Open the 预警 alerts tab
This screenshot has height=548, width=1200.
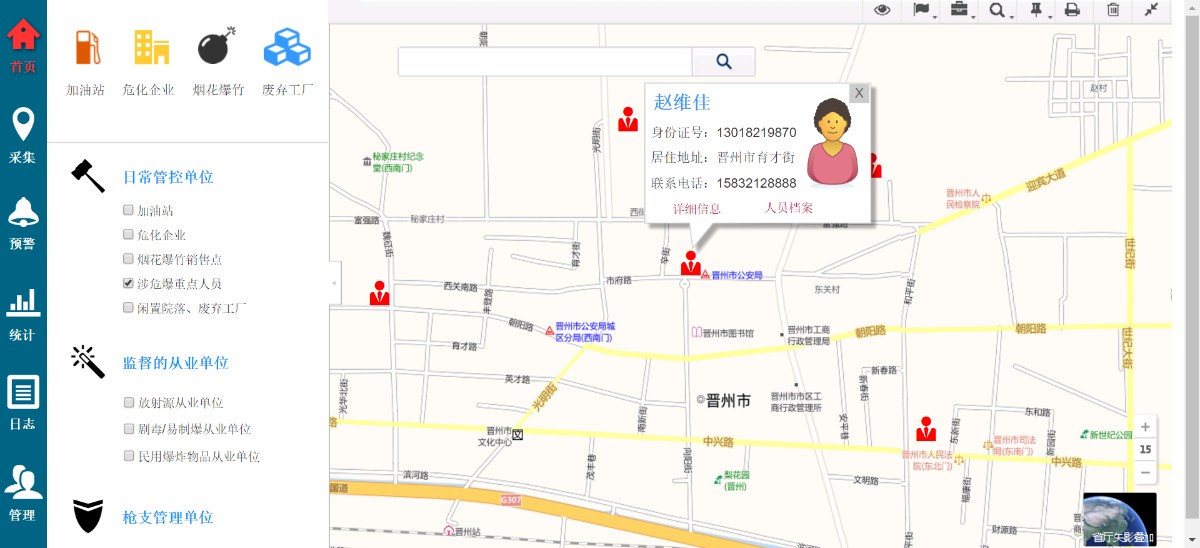coord(23,223)
